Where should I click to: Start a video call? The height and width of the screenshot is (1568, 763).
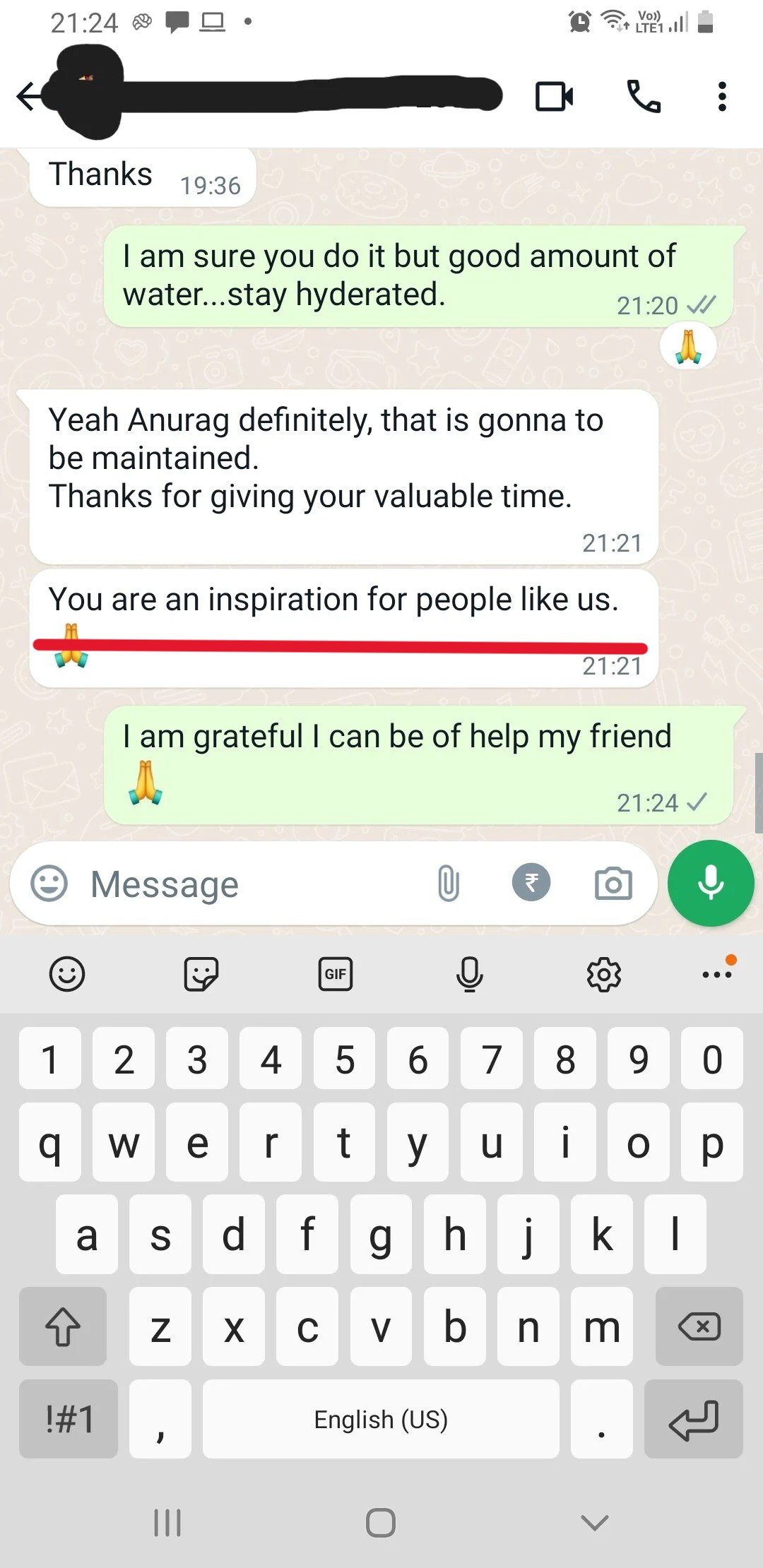[x=554, y=97]
